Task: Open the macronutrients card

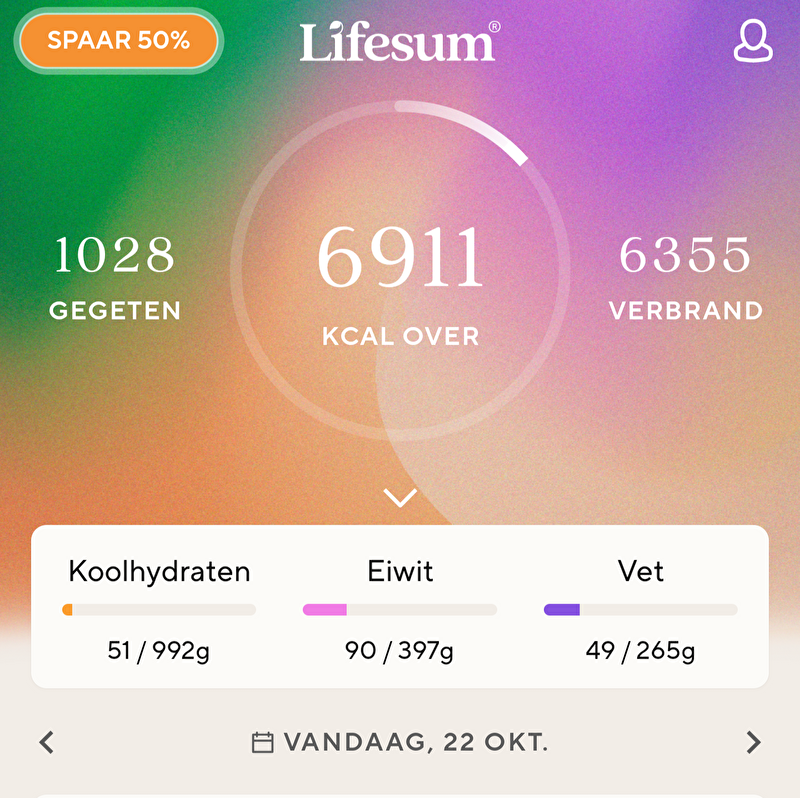Action: coord(400,606)
